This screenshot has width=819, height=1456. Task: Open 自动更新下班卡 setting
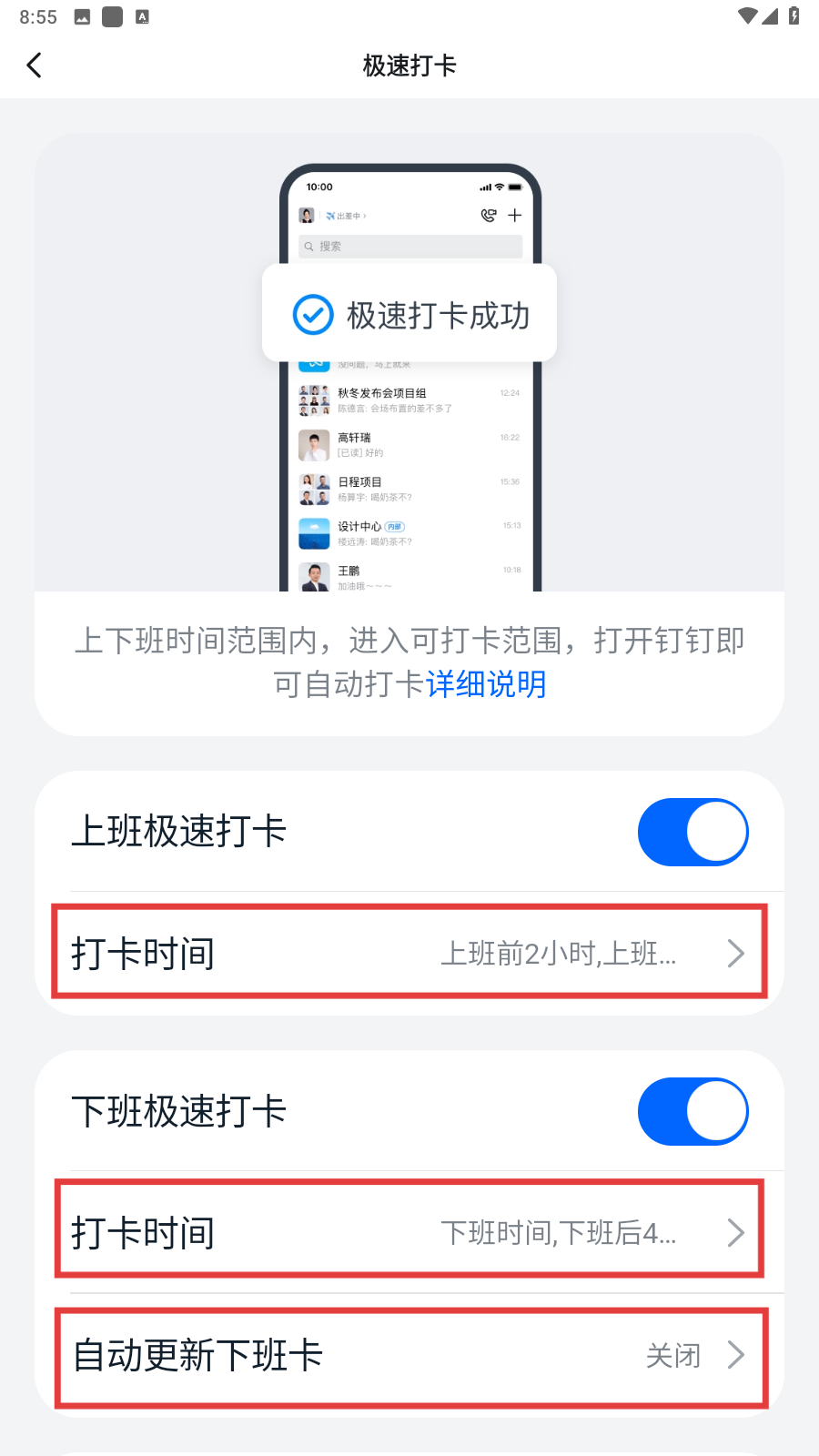pos(409,1356)
